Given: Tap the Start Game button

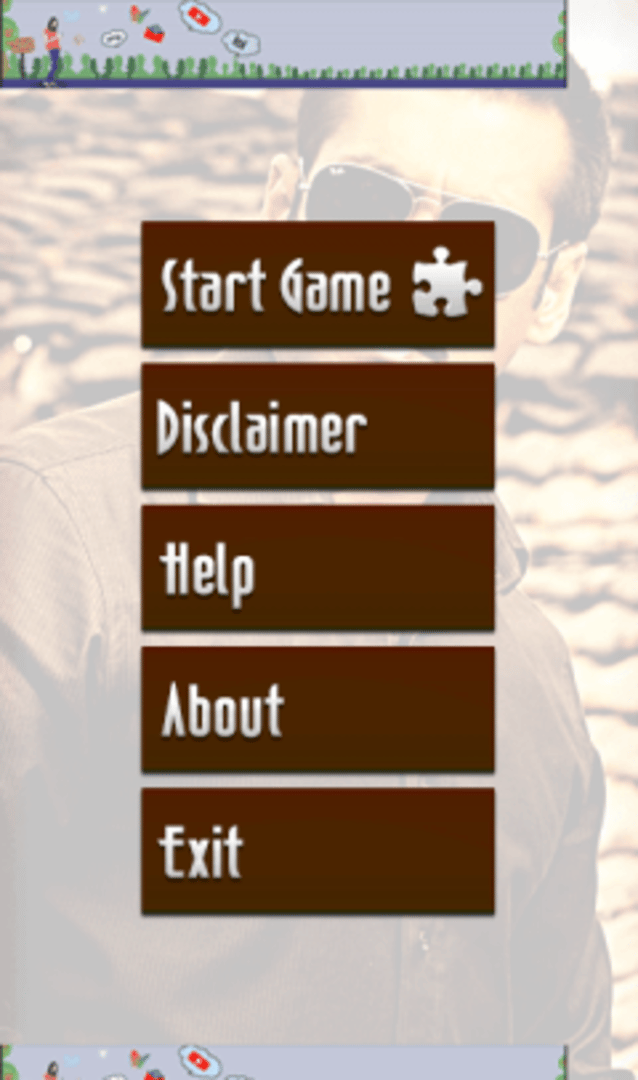Looking at the screenshot, I should pos(317,285).
